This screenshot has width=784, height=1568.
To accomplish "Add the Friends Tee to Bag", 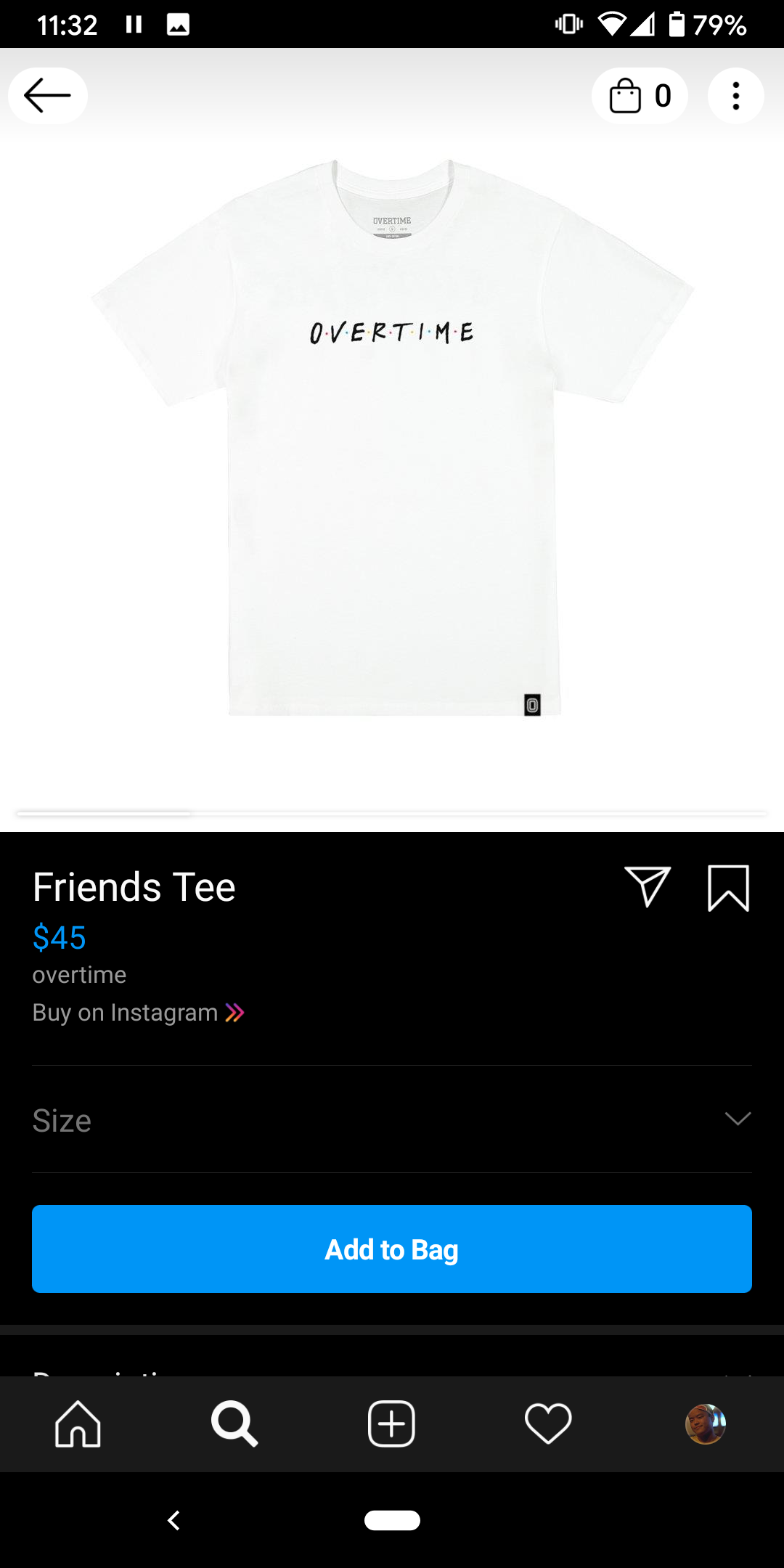I will (x=392, y=1249).
